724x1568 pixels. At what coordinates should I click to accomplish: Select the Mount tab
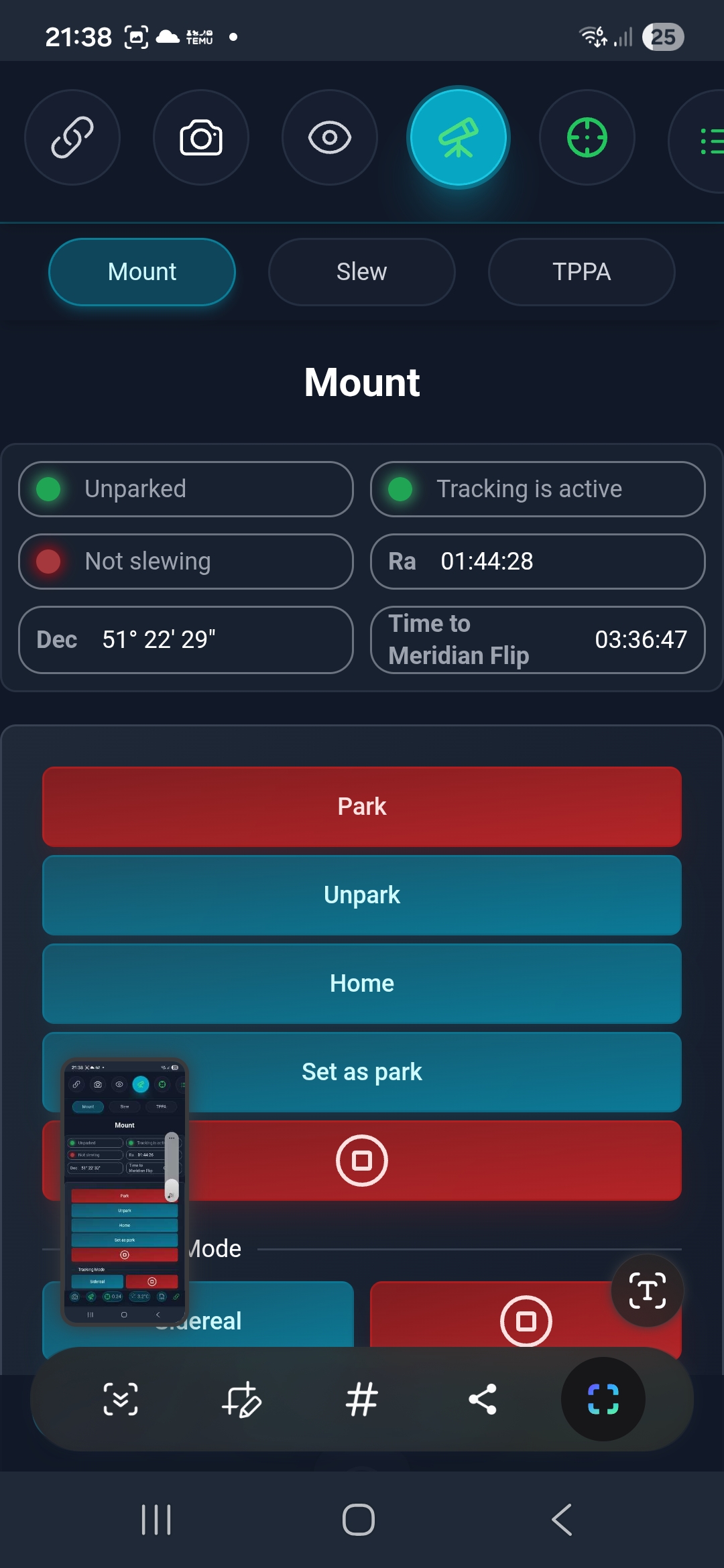[142, 272]
